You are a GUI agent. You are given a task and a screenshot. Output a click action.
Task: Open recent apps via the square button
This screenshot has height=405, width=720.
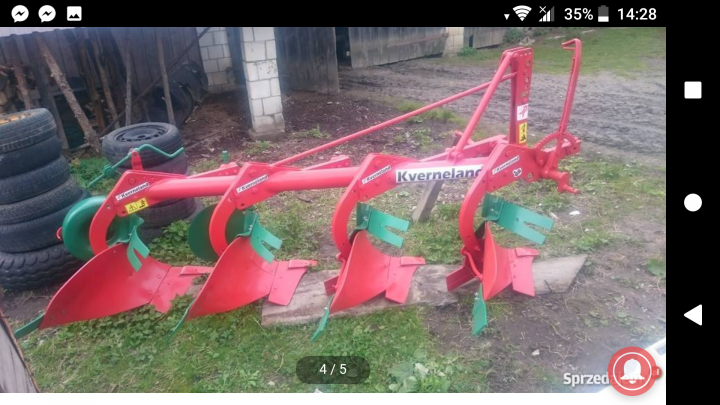(692, 90)
